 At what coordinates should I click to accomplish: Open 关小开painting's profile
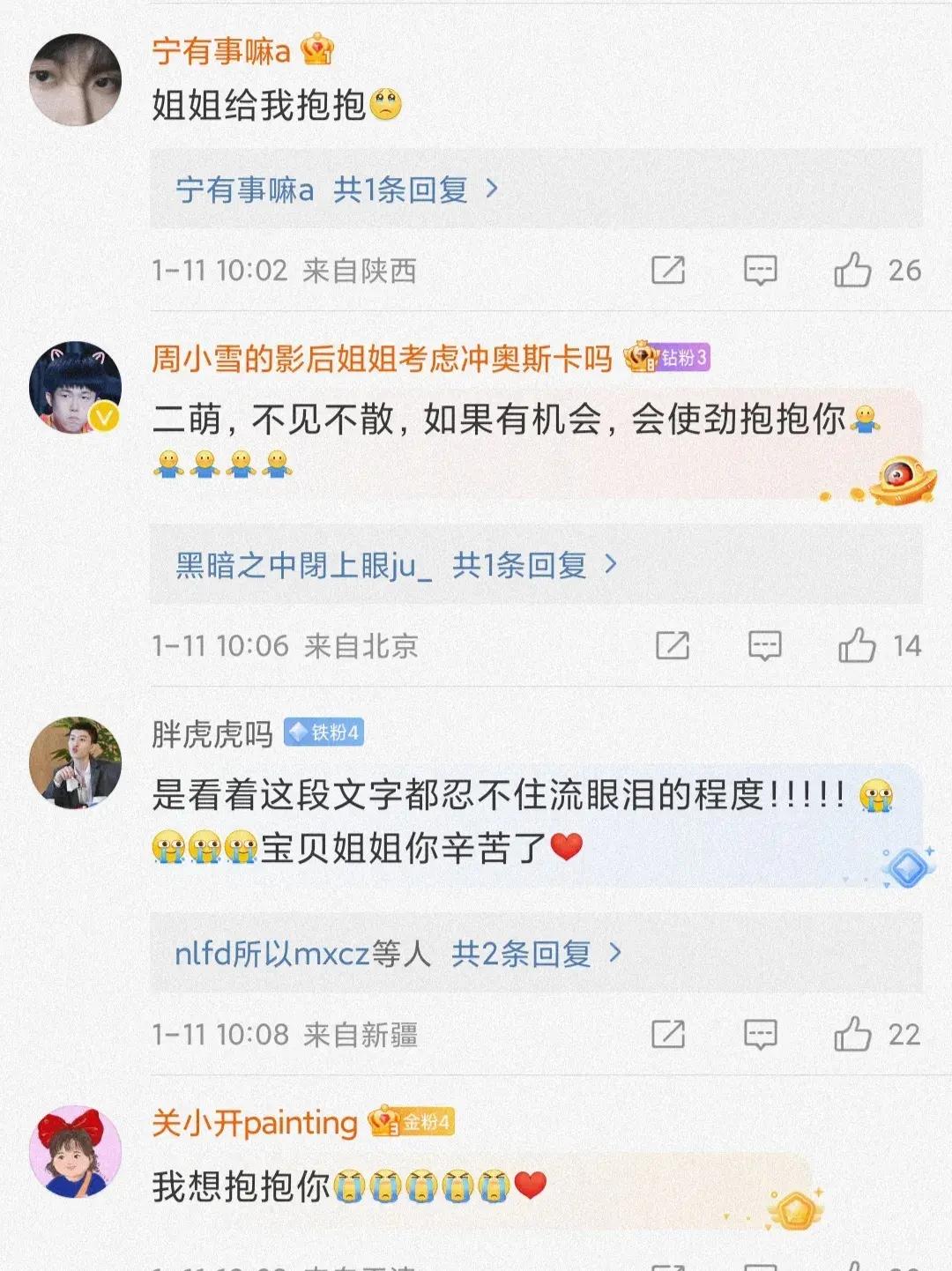[x=254, y=1123]
